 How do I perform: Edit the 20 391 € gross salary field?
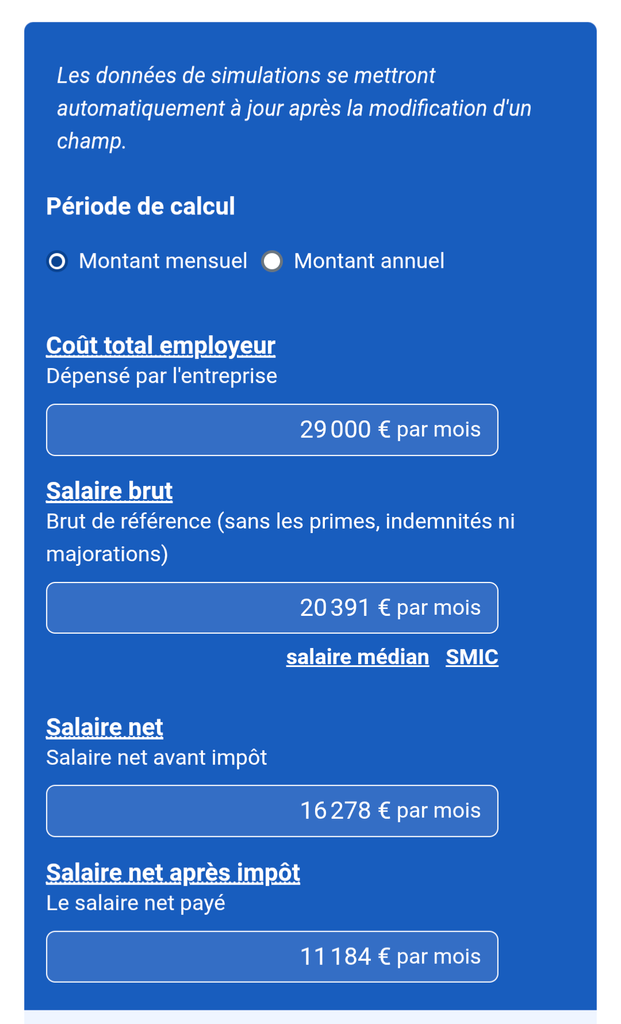coord(272,608)
